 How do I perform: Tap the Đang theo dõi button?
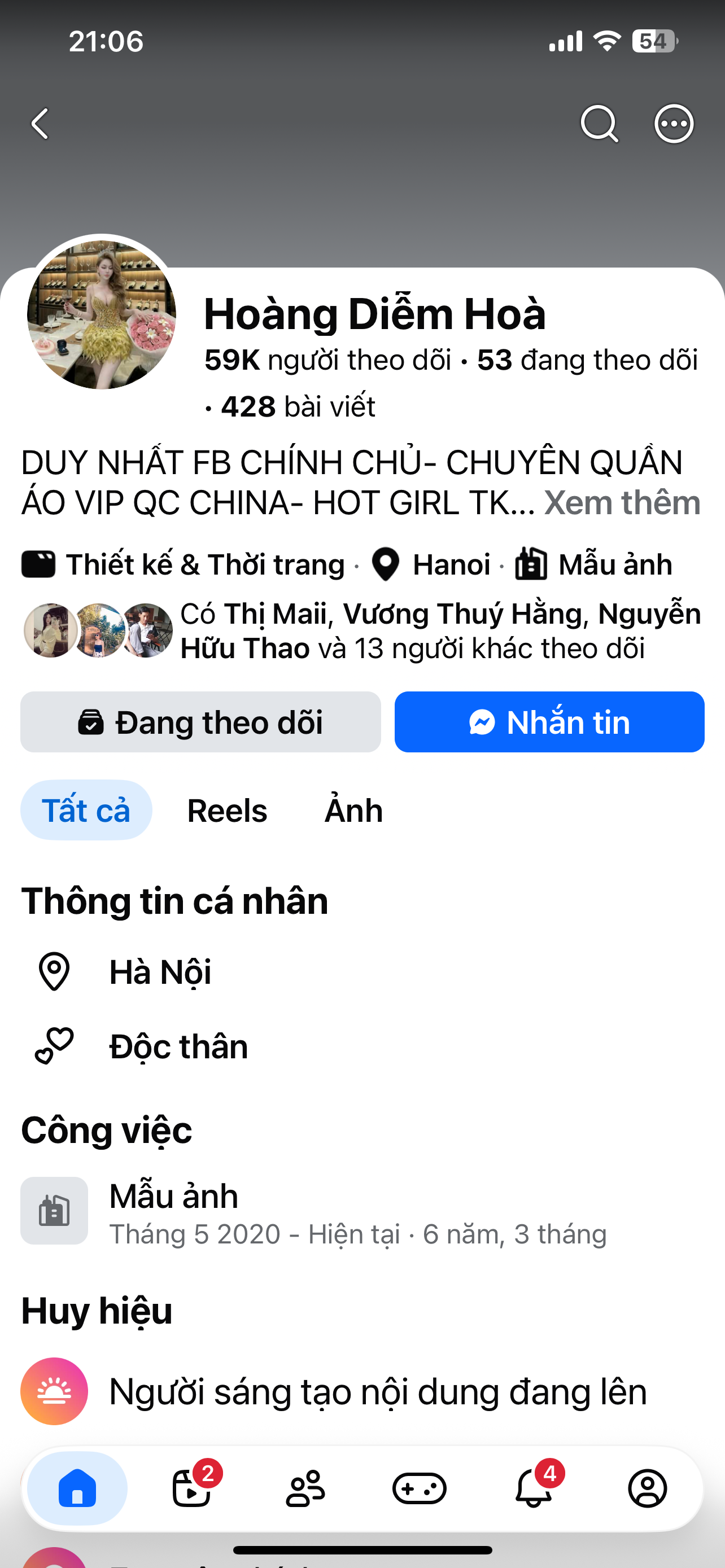click(201, 722)
